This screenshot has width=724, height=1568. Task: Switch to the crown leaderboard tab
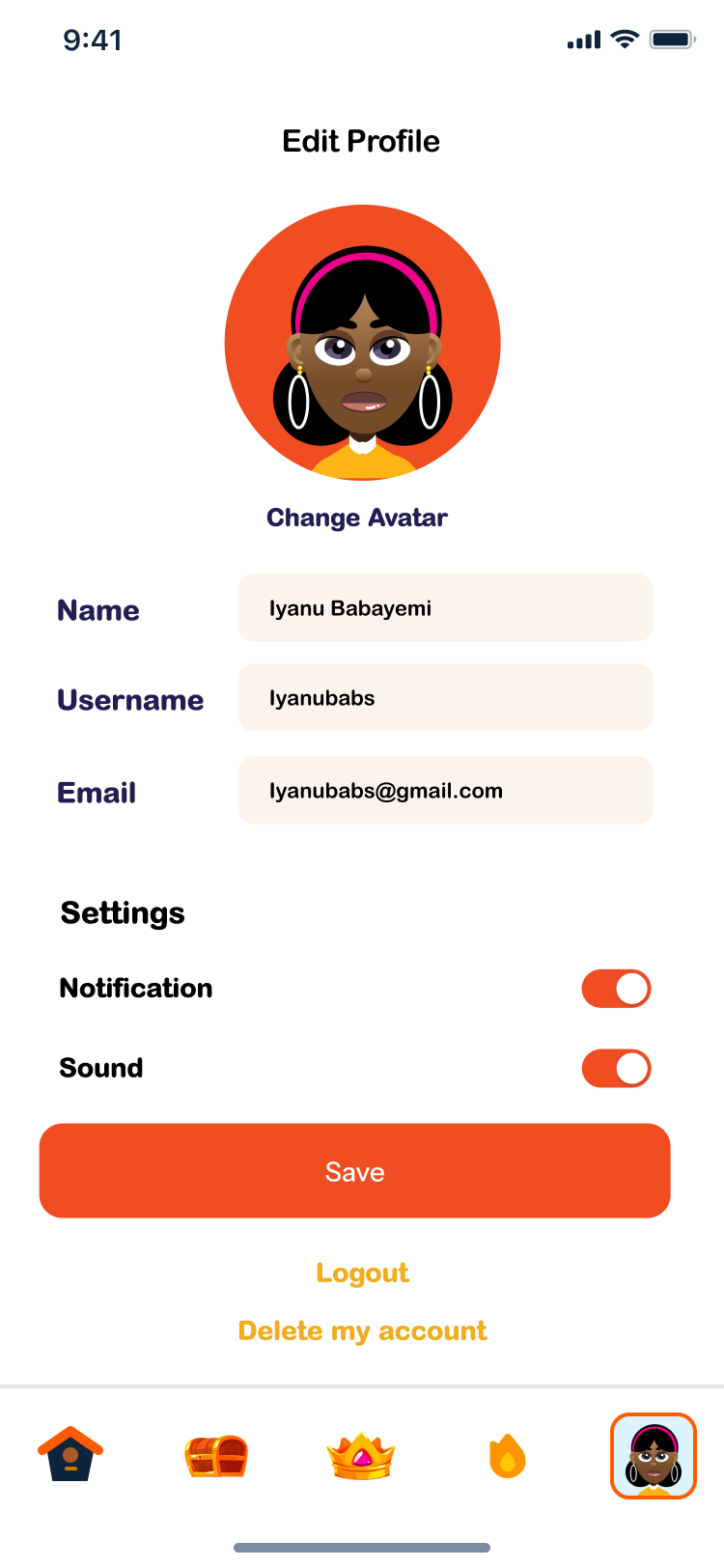361,1456
